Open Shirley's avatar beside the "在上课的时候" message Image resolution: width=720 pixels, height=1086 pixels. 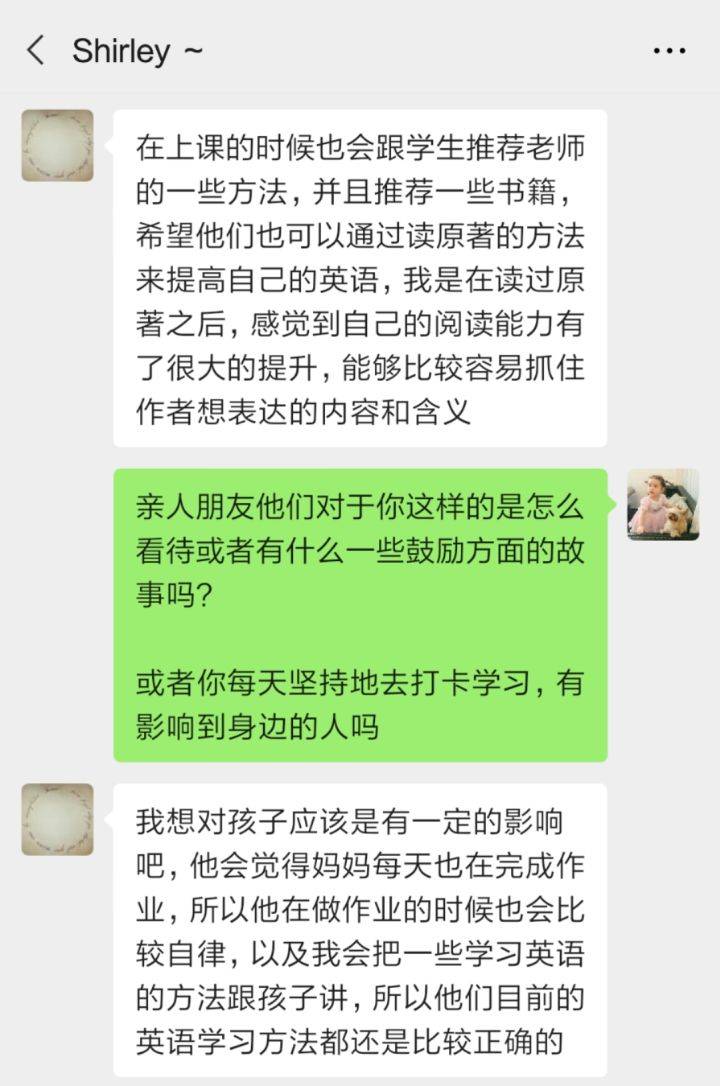click(58, 146)
